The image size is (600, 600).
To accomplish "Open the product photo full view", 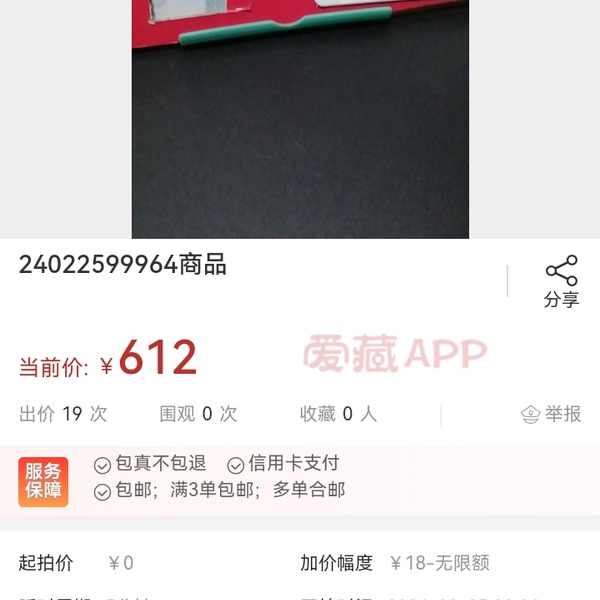I will (x=300, y=120).
